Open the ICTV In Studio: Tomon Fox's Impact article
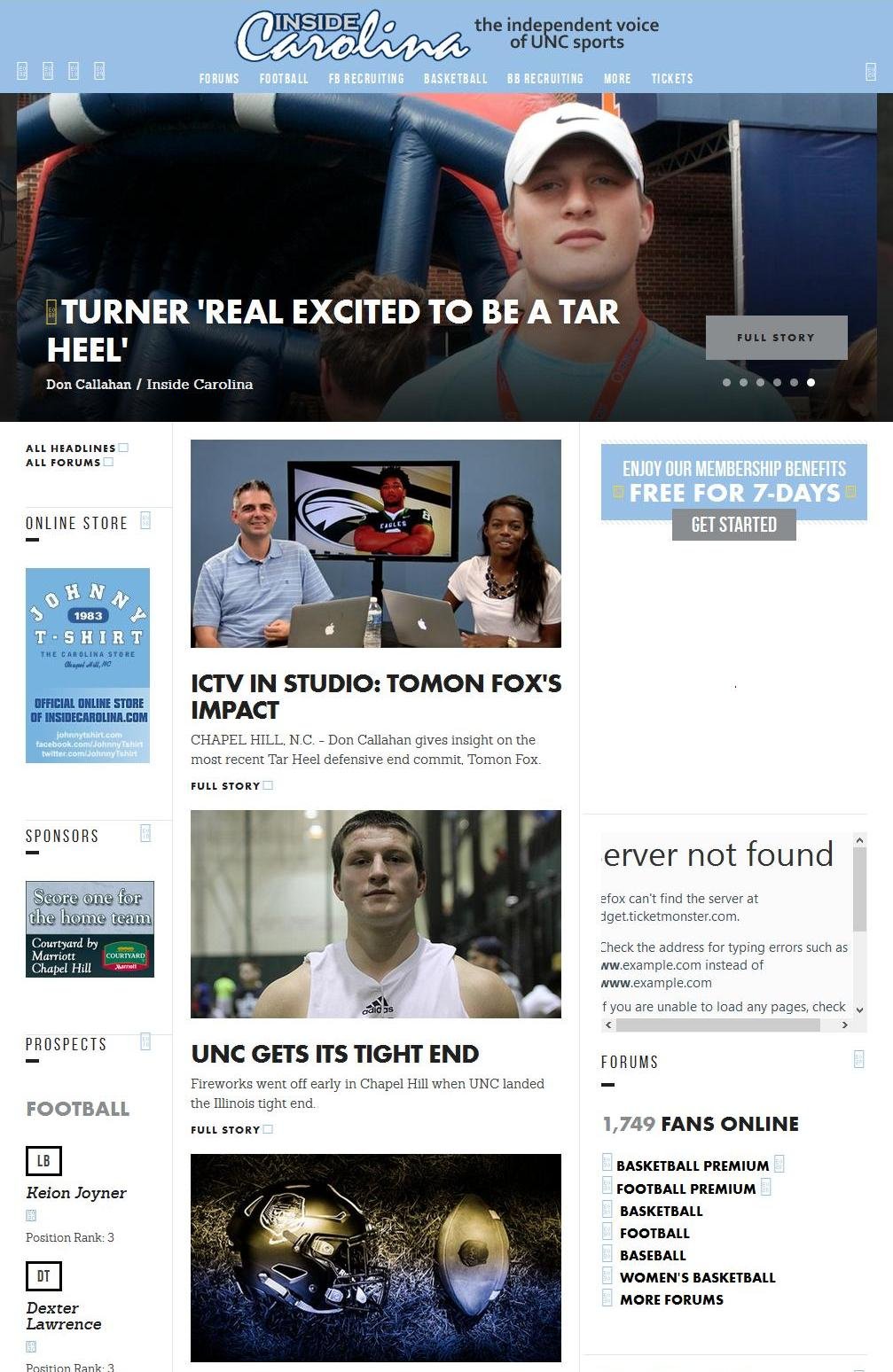893x1372 pixels. coord(375,696)
